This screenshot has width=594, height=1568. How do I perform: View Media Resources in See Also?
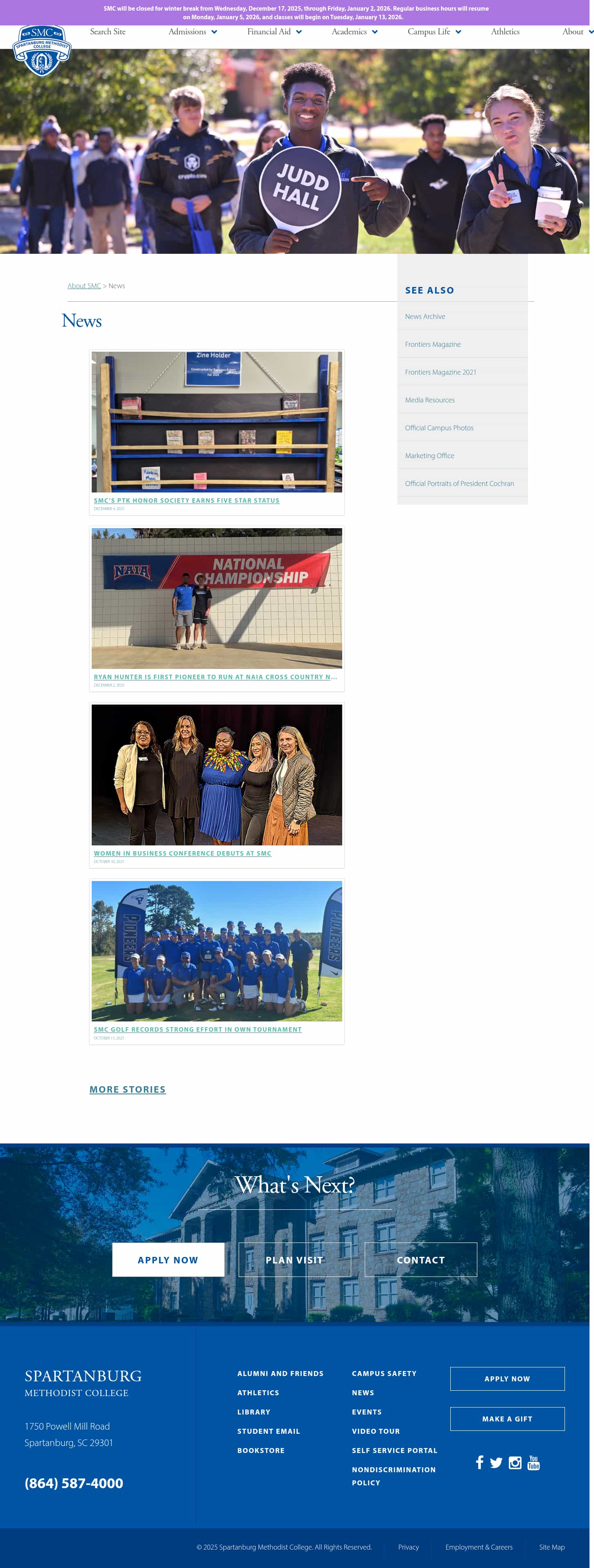click(x=430, y=400)
